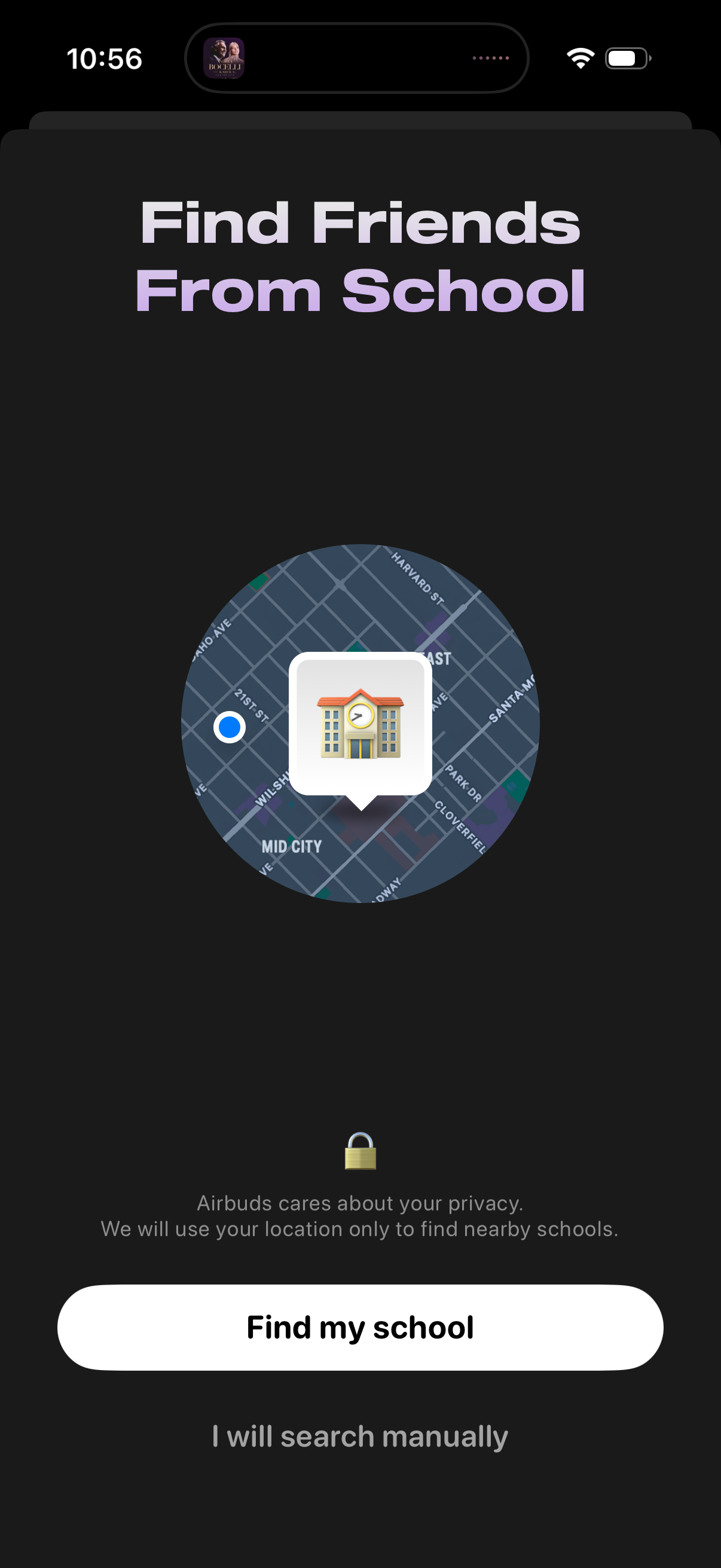Choose I will search manually
The width and height of the screenshot is (721, 1568).
pyautogui.click(x=360, y=1436)
